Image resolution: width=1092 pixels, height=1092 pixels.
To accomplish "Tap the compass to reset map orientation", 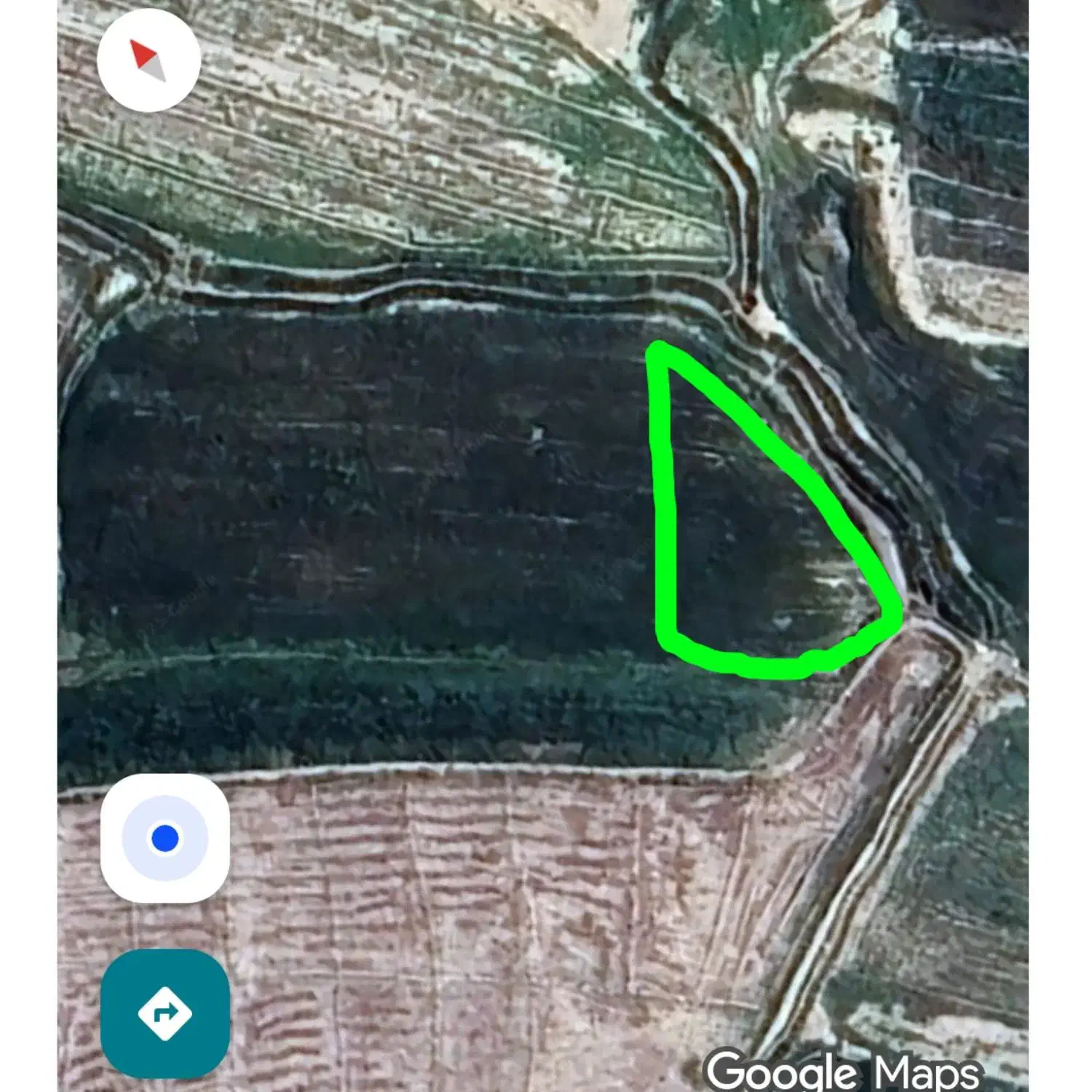I will click(149, 60).
